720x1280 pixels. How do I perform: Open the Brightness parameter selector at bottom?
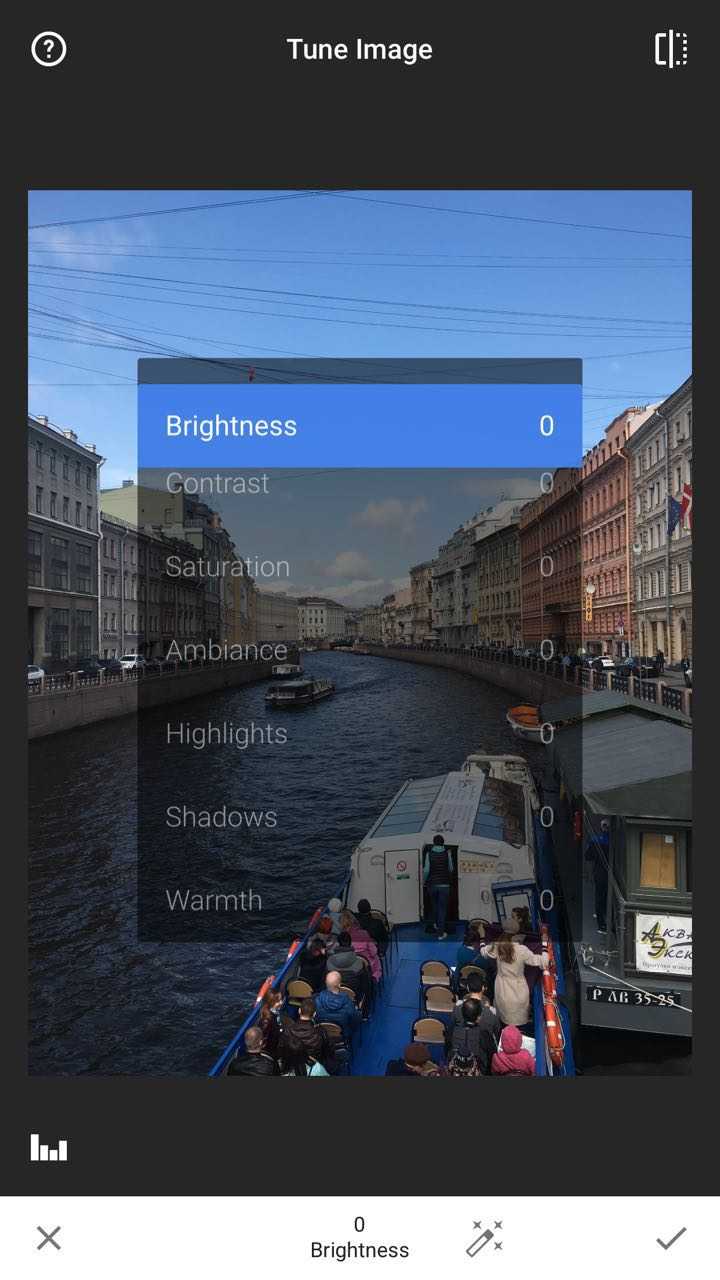(x=359, y=1238)
